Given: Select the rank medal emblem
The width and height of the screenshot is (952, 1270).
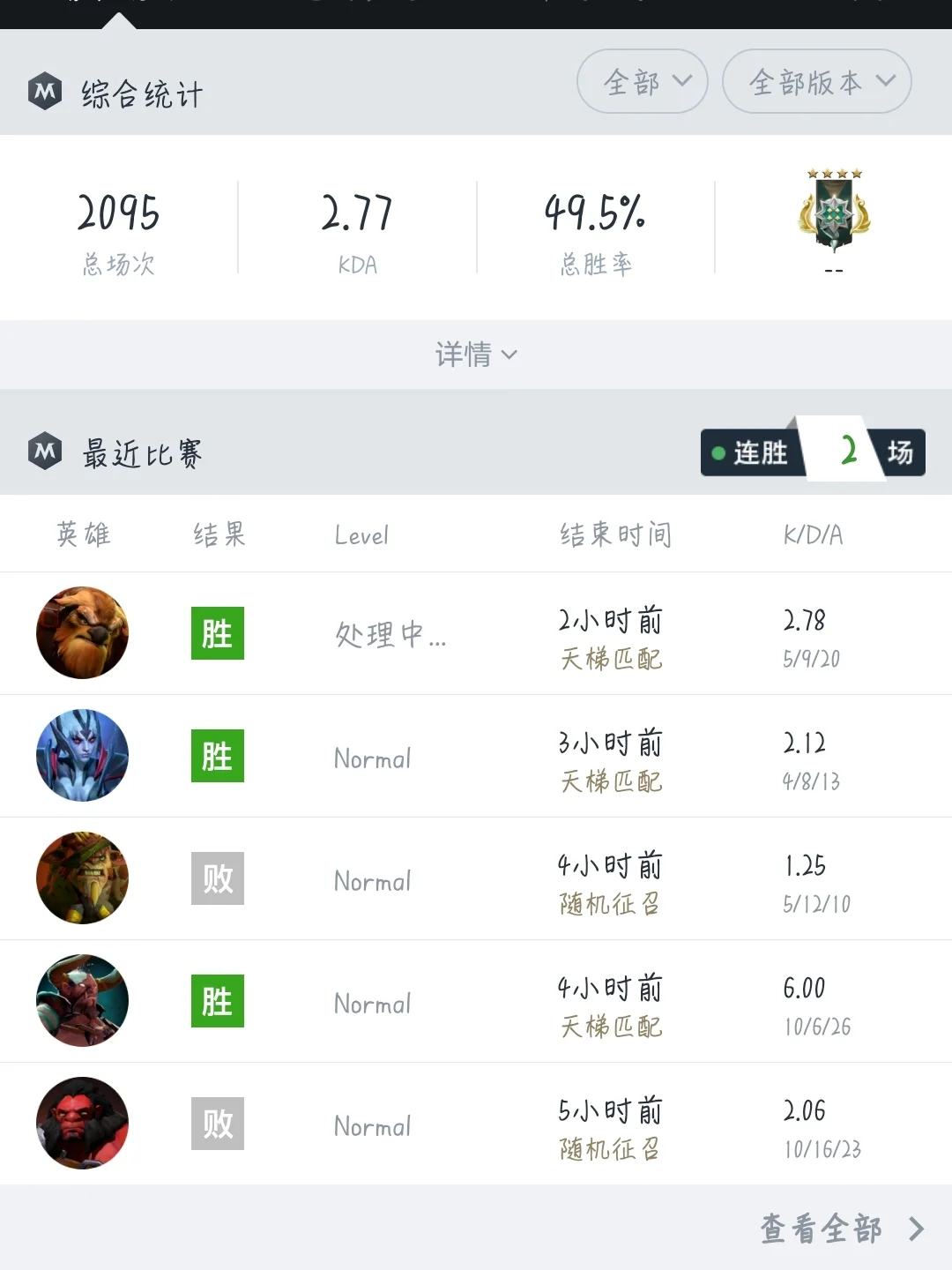Looking at the screenshot, I should tap(834, 216).
